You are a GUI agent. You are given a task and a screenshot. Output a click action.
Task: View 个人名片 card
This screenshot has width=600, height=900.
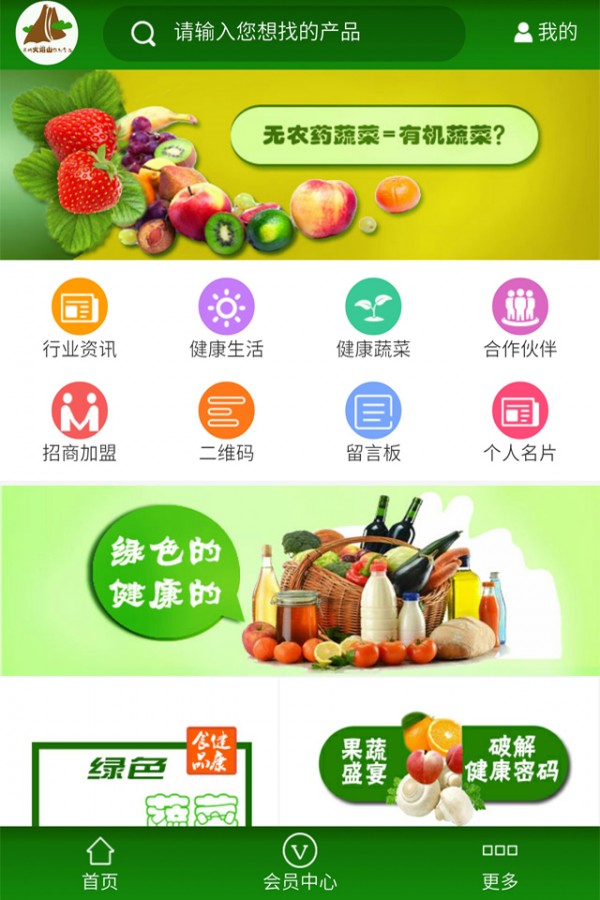tap(520, 422)
